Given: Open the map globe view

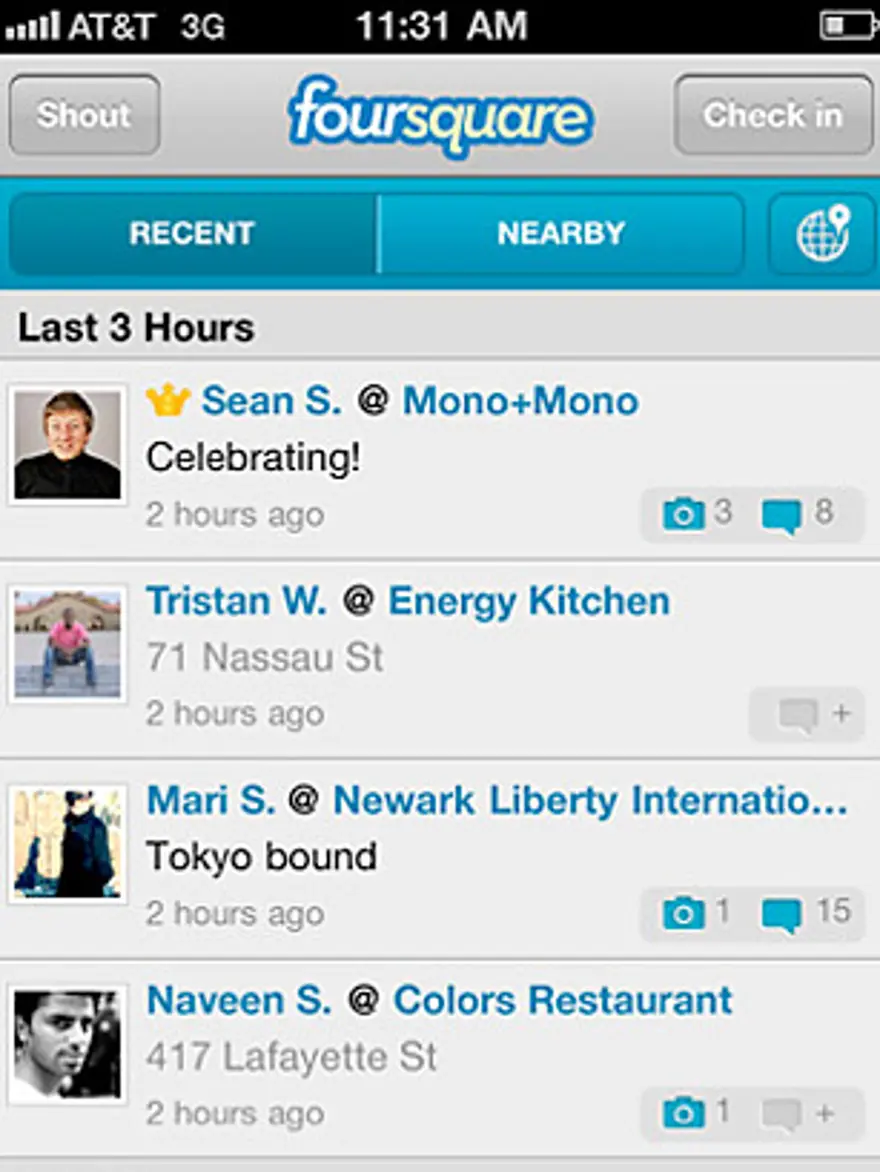Looking at the screenshot, I should (x=821, y=234).
